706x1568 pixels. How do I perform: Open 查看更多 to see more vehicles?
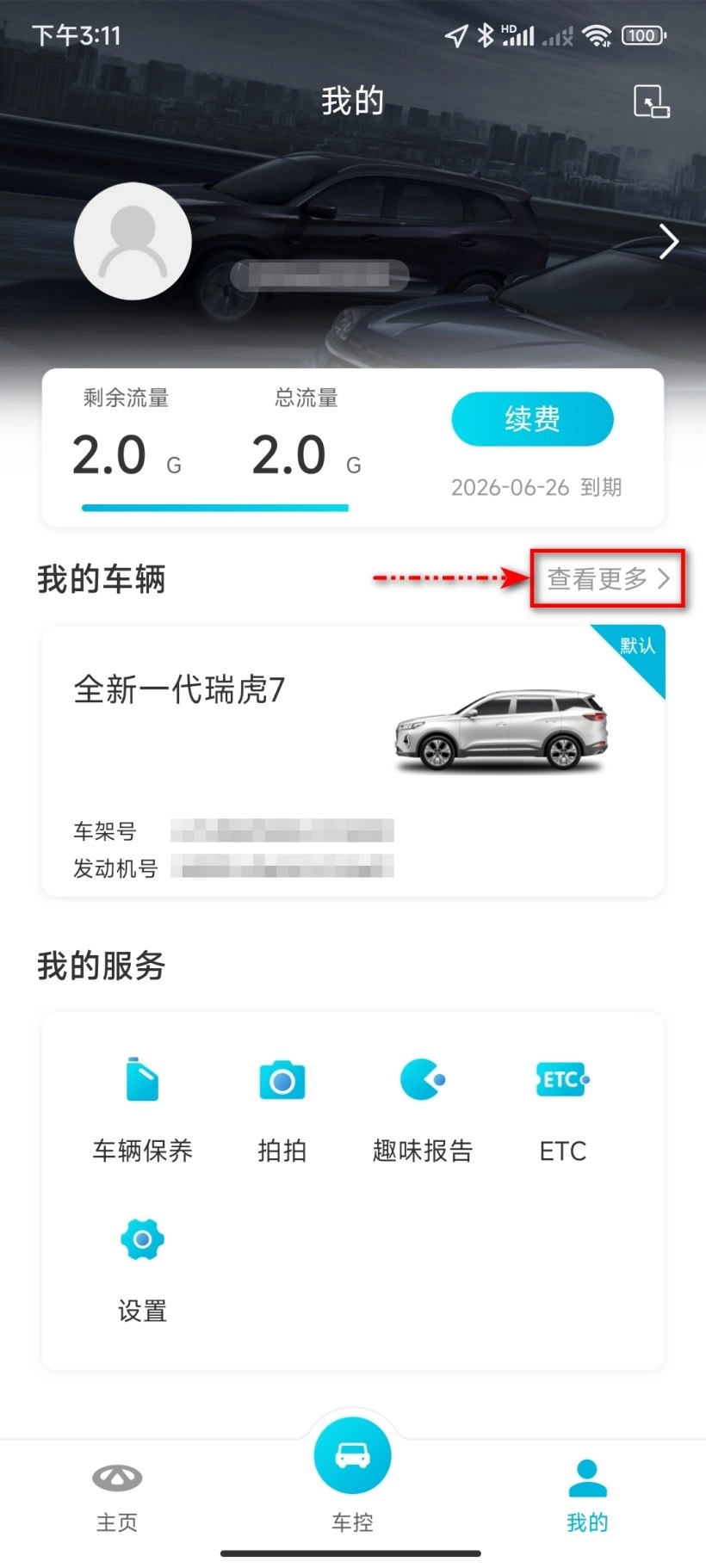click(x=607, y=579)
